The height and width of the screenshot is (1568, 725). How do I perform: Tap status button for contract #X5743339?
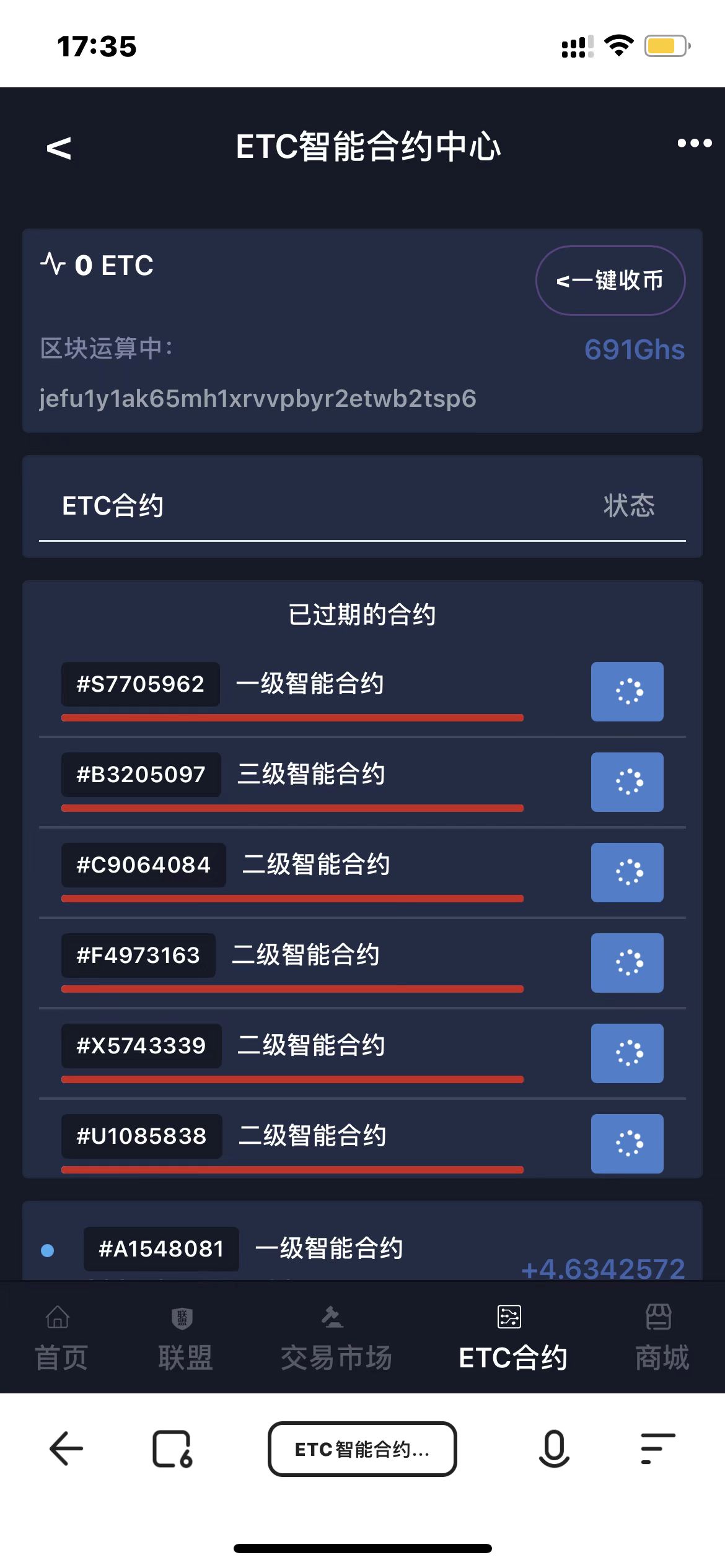coord(627,1053)
